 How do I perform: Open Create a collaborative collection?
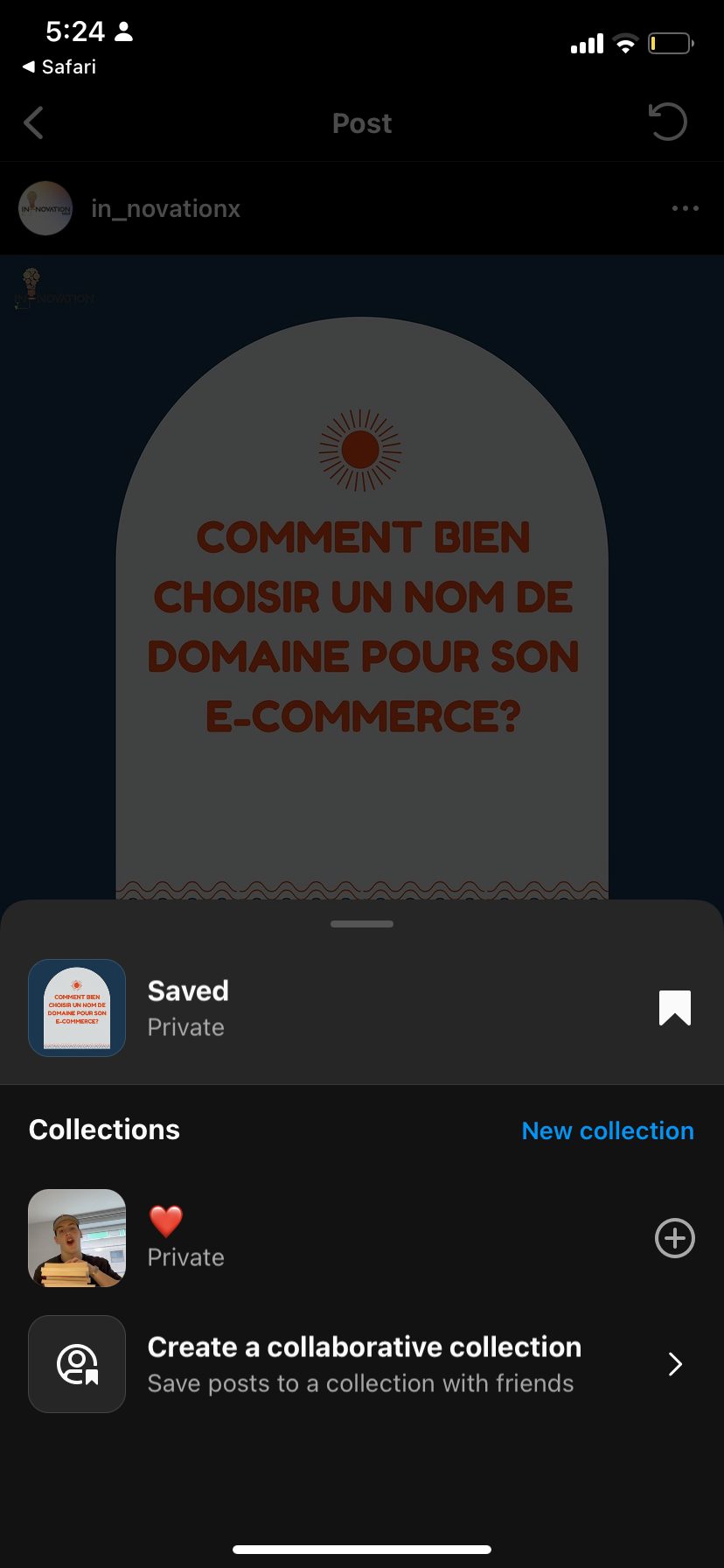pos(363,1363)
